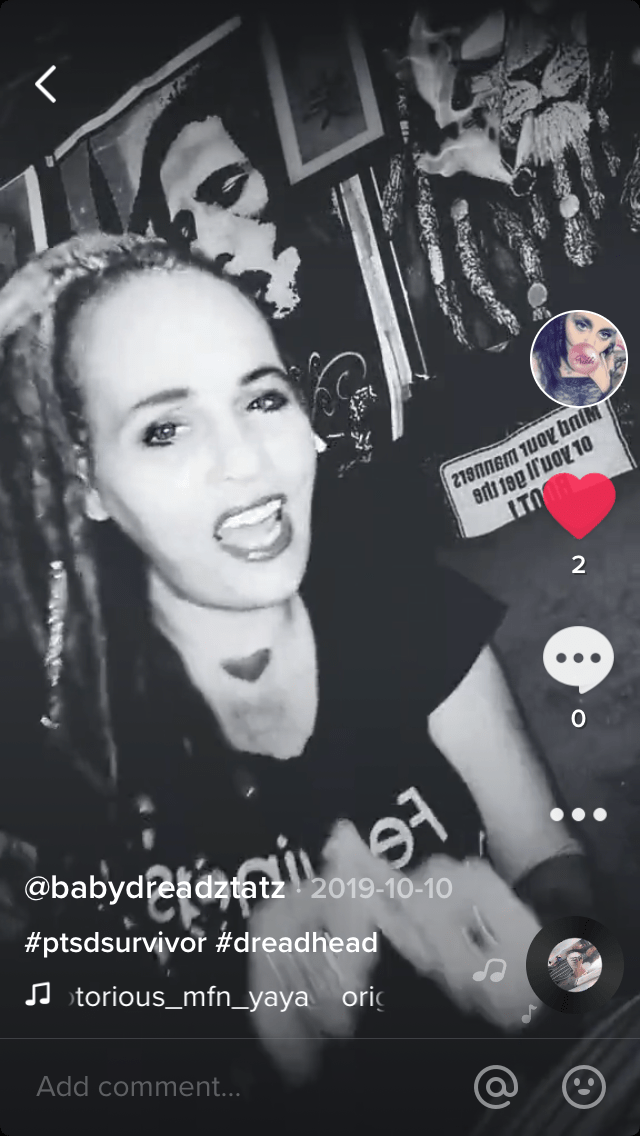640x1136 pixels.
Task: Open @babydreadztatz profile from the username
Action: 155,888
